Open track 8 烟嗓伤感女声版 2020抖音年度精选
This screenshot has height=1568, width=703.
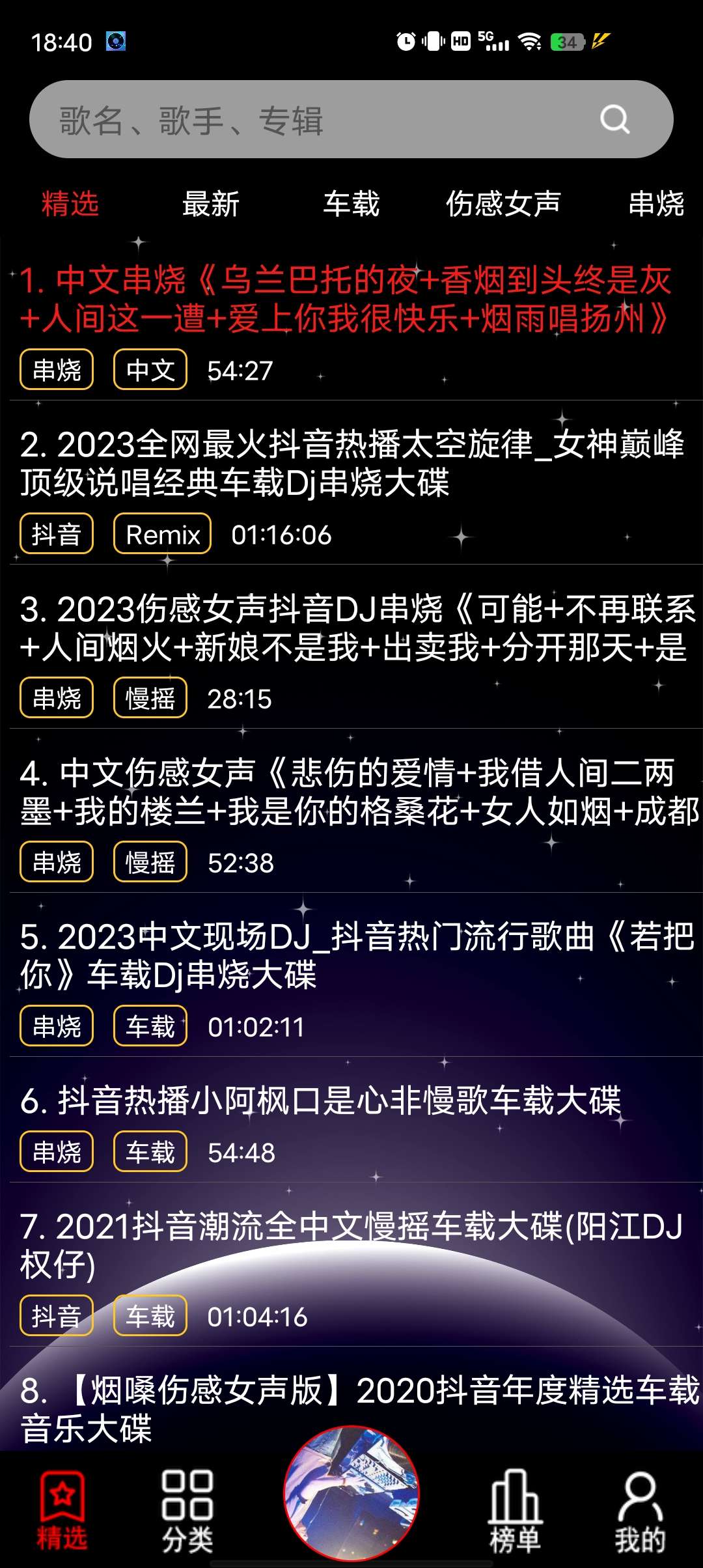pos(351,1409)
